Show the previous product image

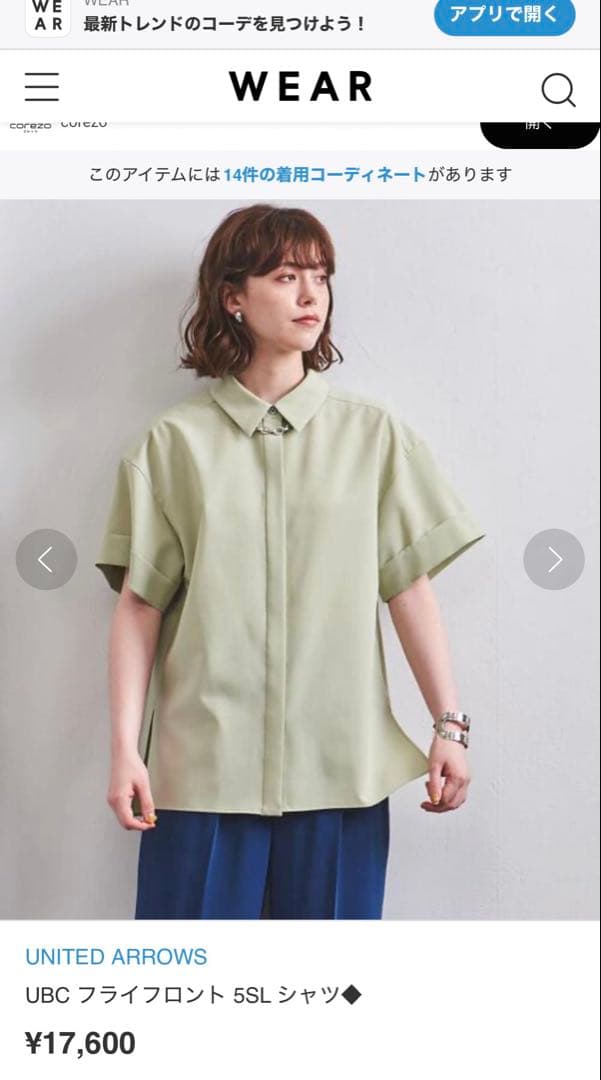[x=46, y=559]
